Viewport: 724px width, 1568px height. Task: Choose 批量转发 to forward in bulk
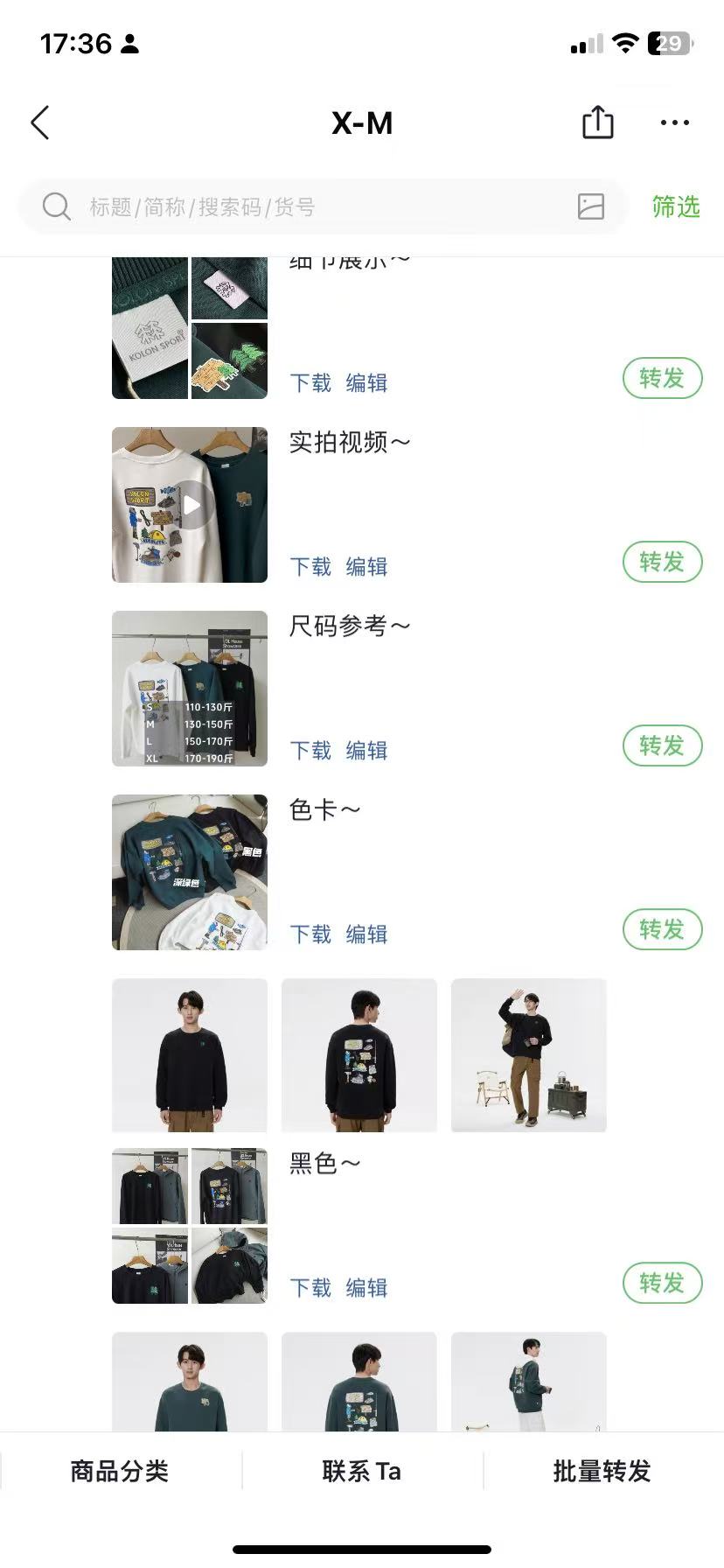coord(602,1472)
